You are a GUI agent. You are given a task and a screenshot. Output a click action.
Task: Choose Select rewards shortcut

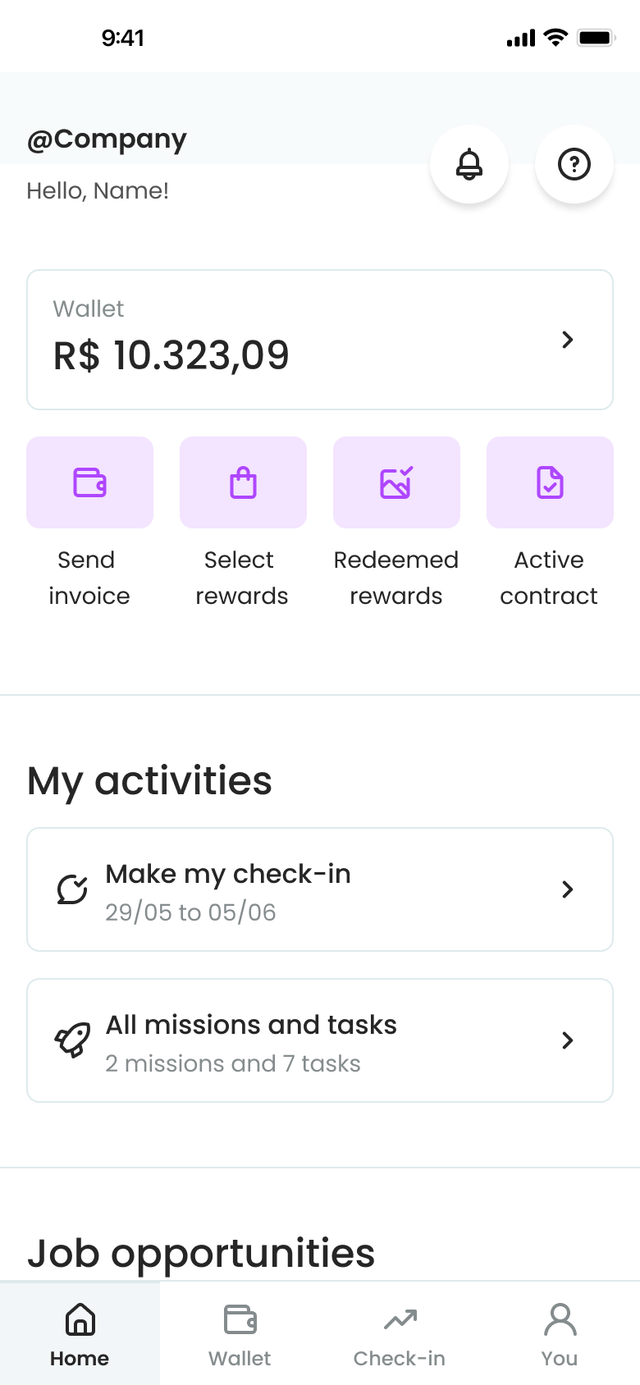pyautogui.click(x=243, y=483)
